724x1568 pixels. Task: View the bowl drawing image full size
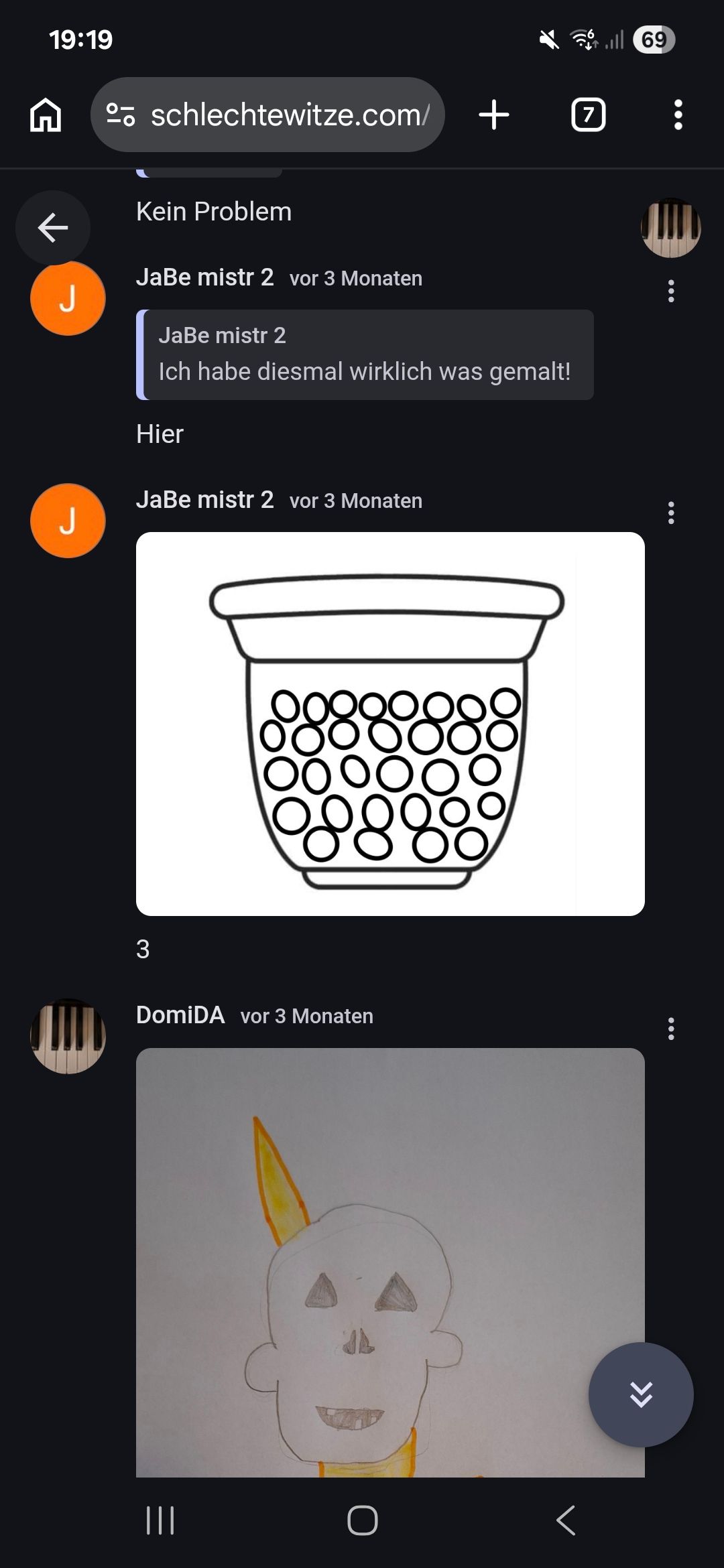390,724
